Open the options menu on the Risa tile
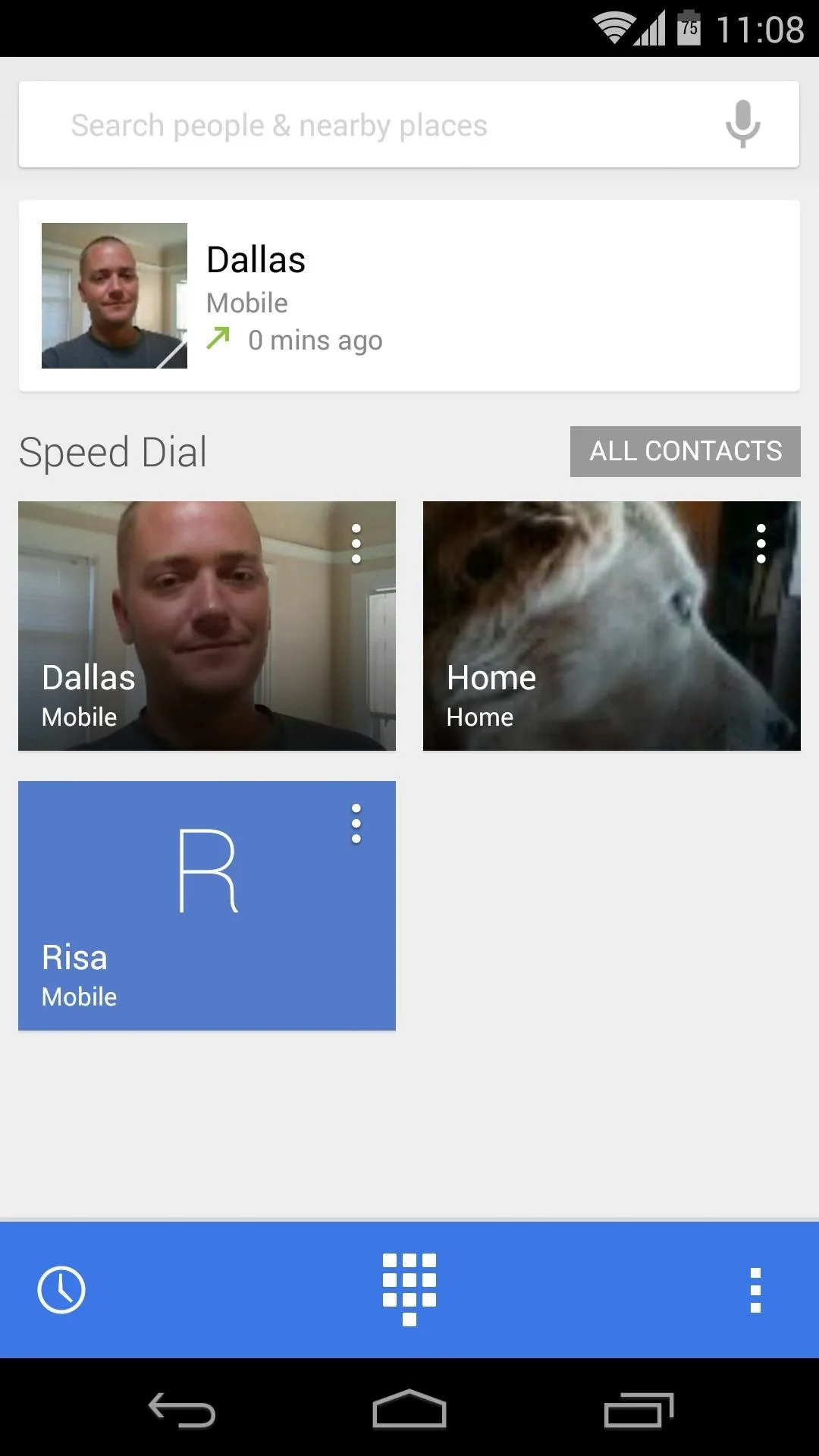 356,824
